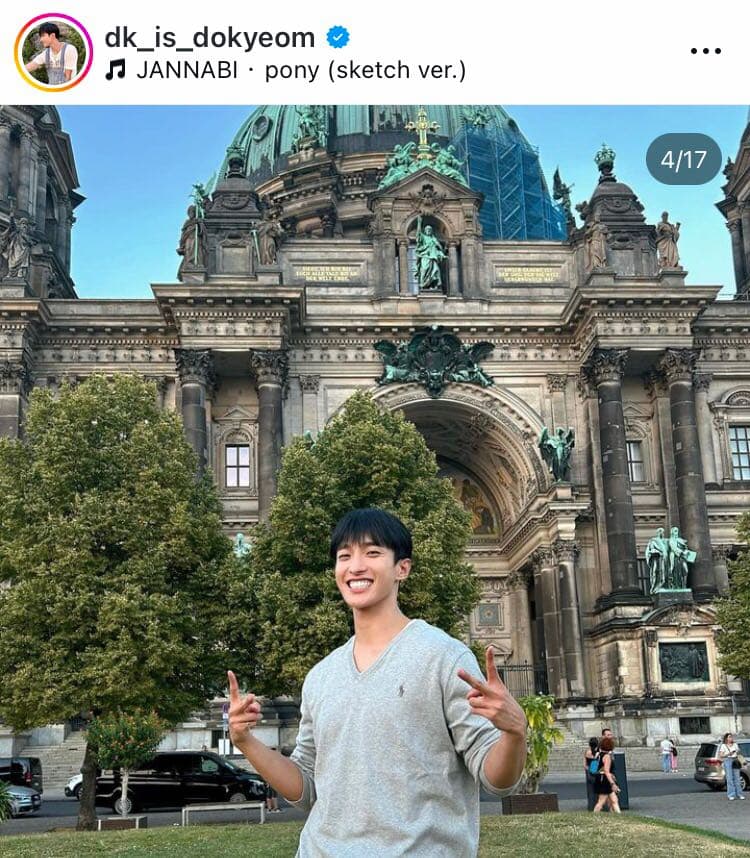Open the post's three-dot options menu

(705, 51)
